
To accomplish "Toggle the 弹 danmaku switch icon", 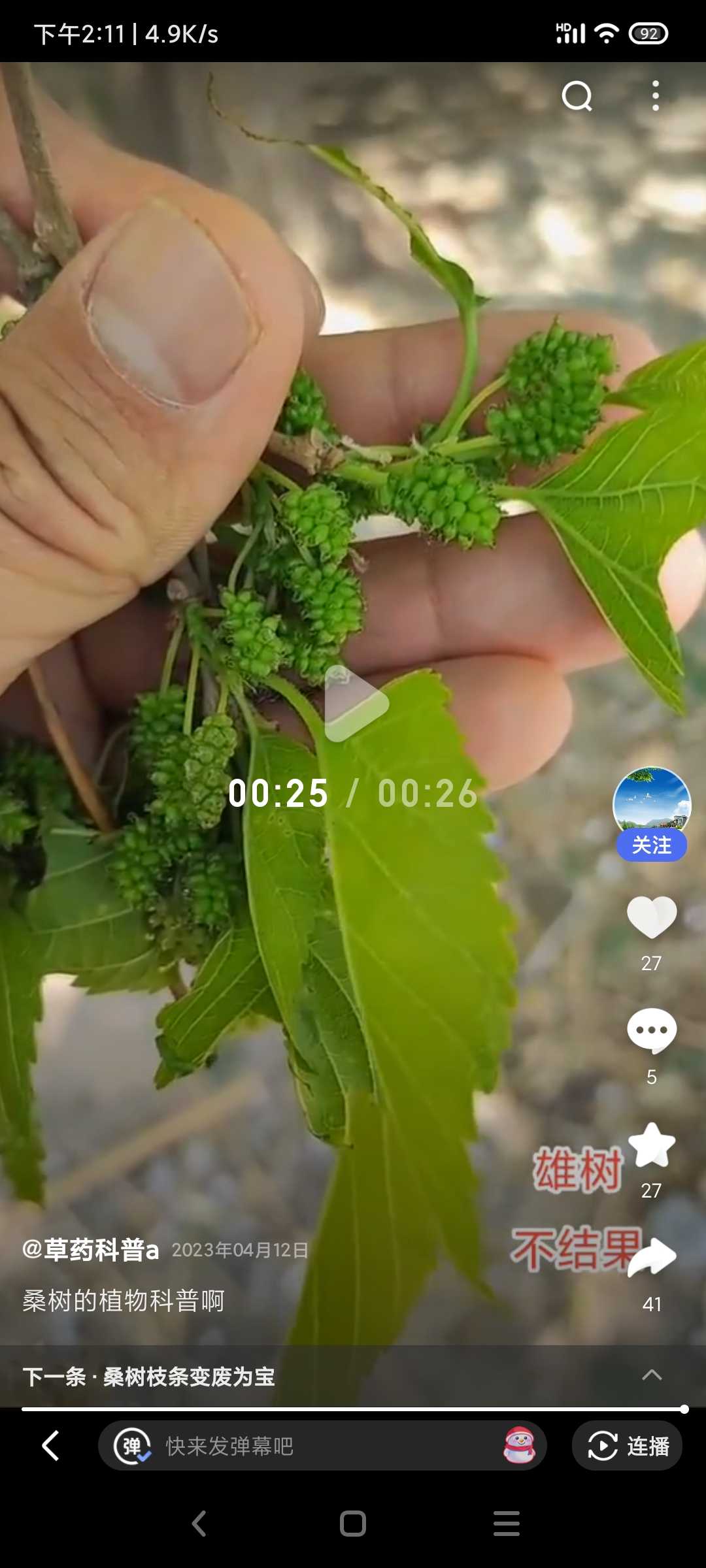I will (x=133, y=1446).
